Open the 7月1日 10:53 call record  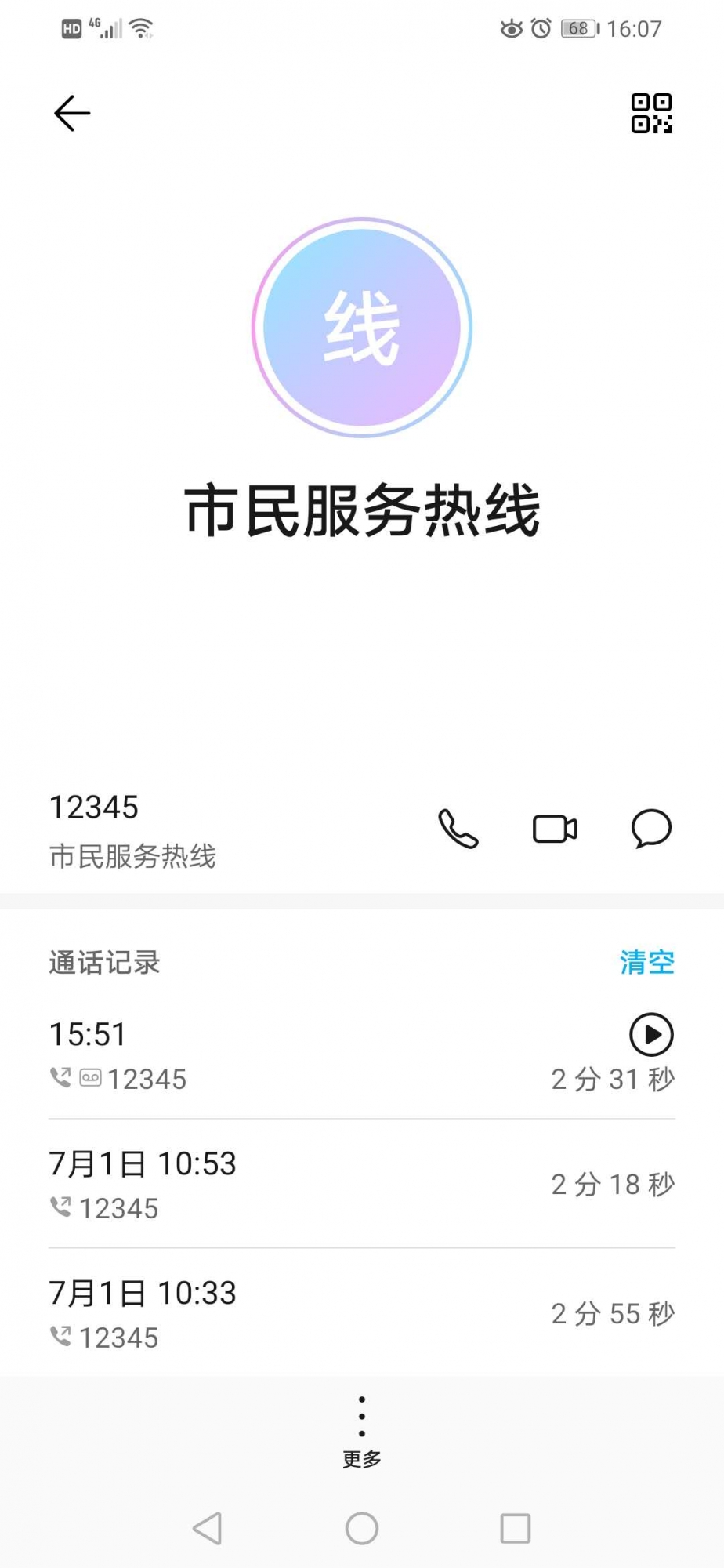(x=313, y=1185)
